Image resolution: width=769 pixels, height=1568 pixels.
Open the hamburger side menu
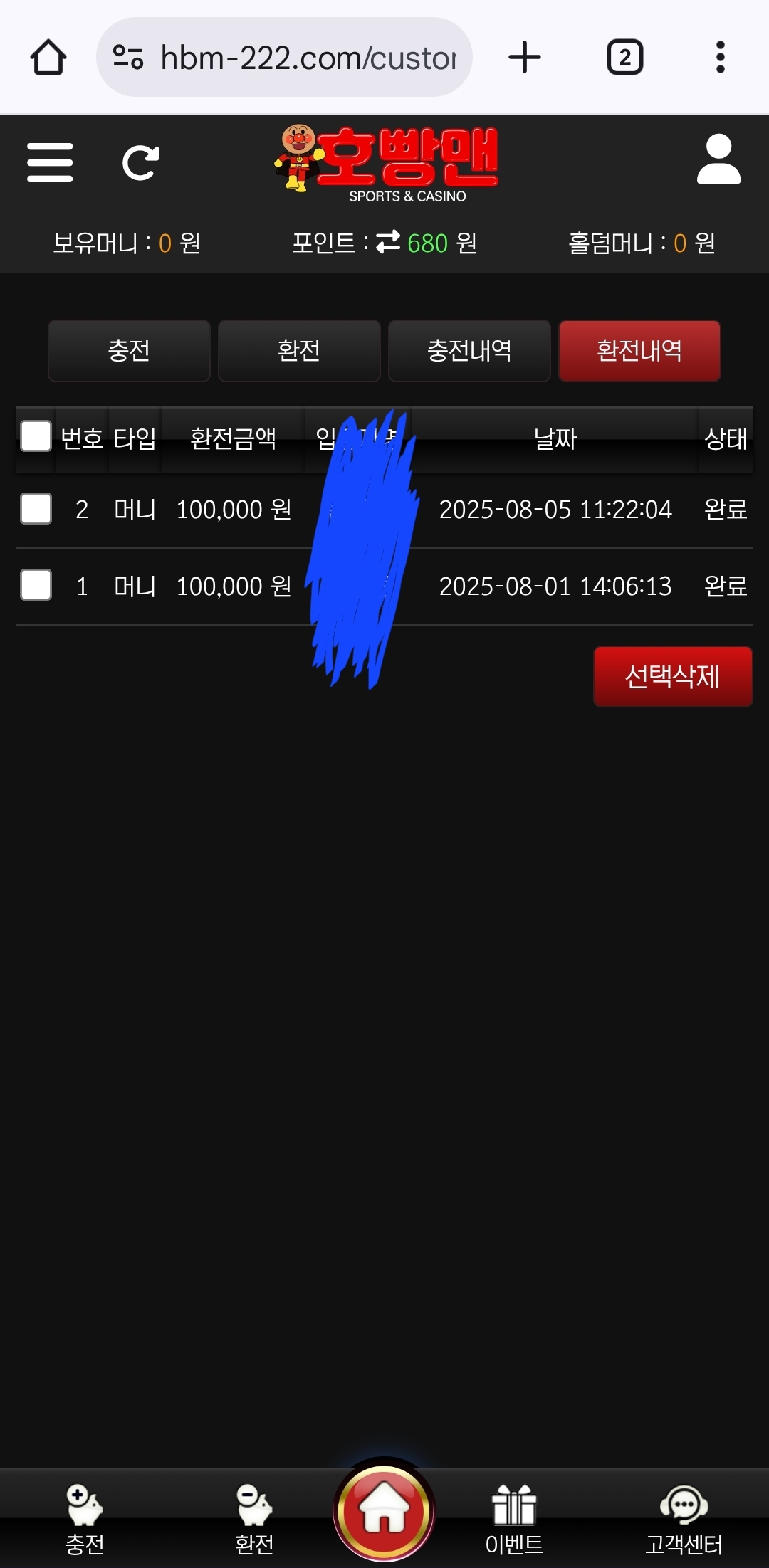50,163
